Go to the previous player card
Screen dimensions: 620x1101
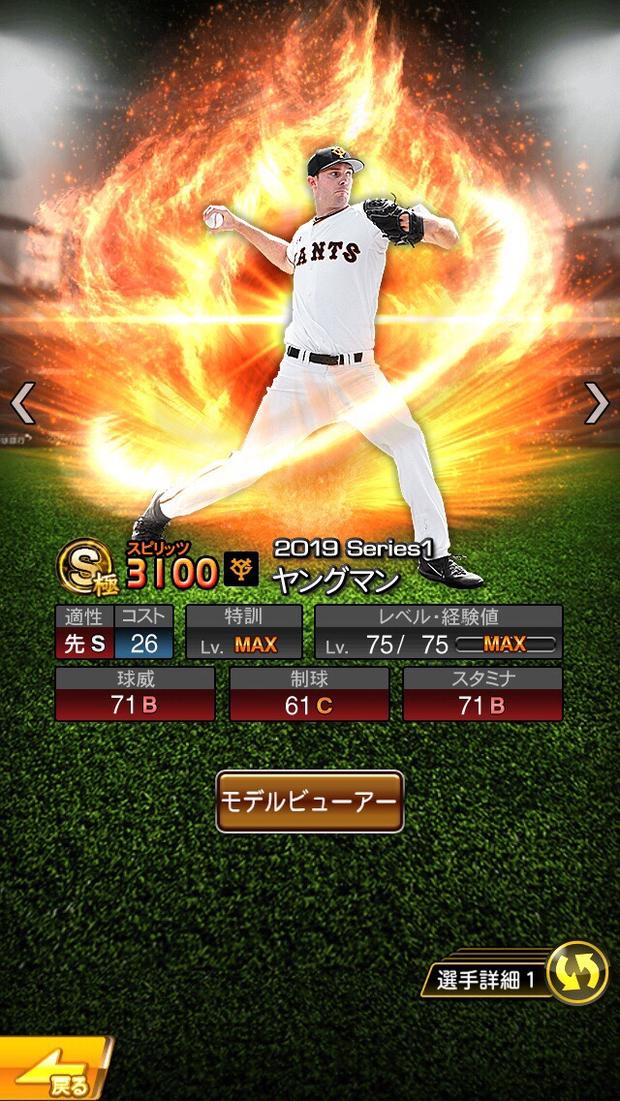[x=23, y=403]
